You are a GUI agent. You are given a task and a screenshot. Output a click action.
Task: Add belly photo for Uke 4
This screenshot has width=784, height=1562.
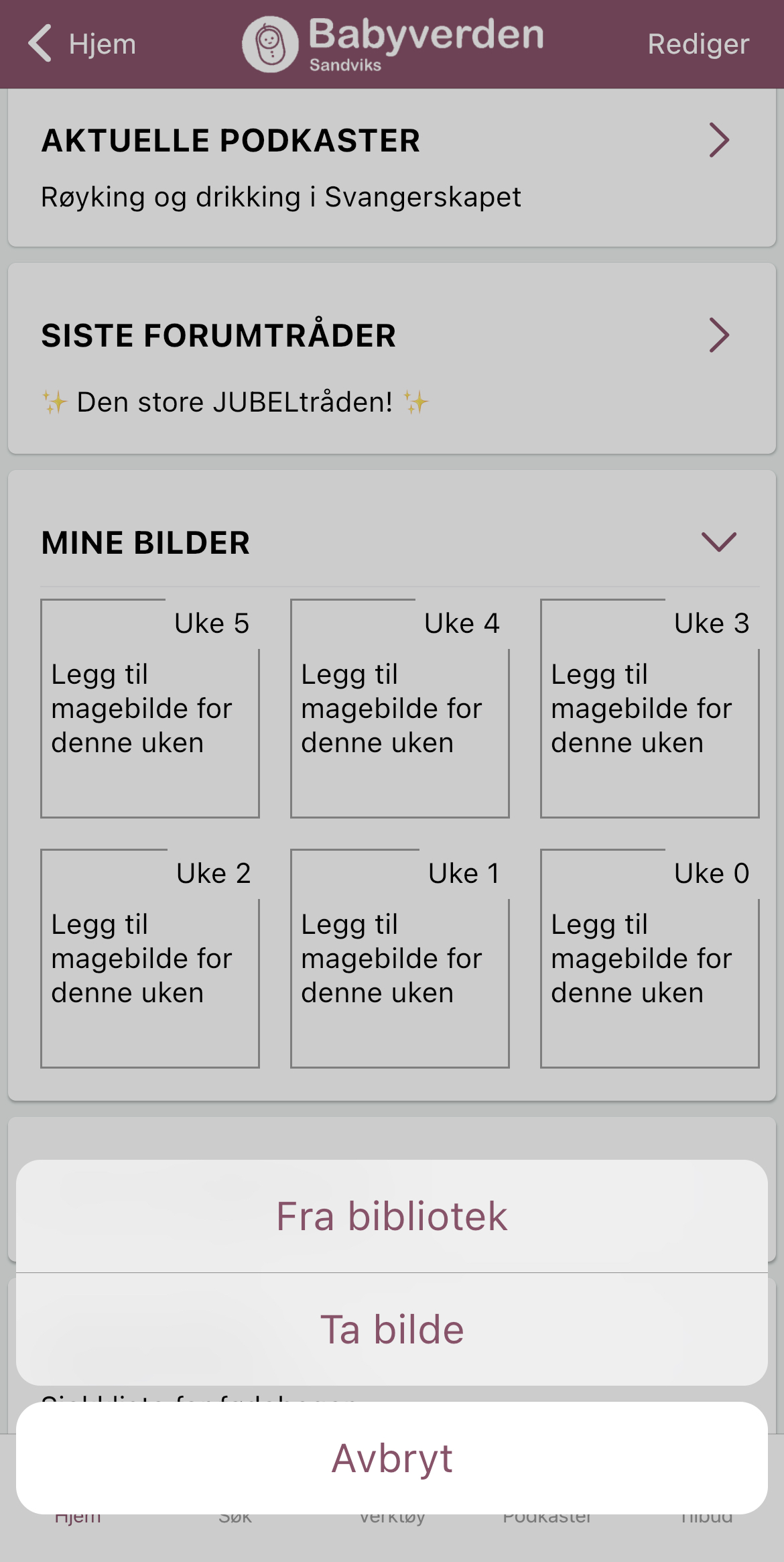pos(400,709)
